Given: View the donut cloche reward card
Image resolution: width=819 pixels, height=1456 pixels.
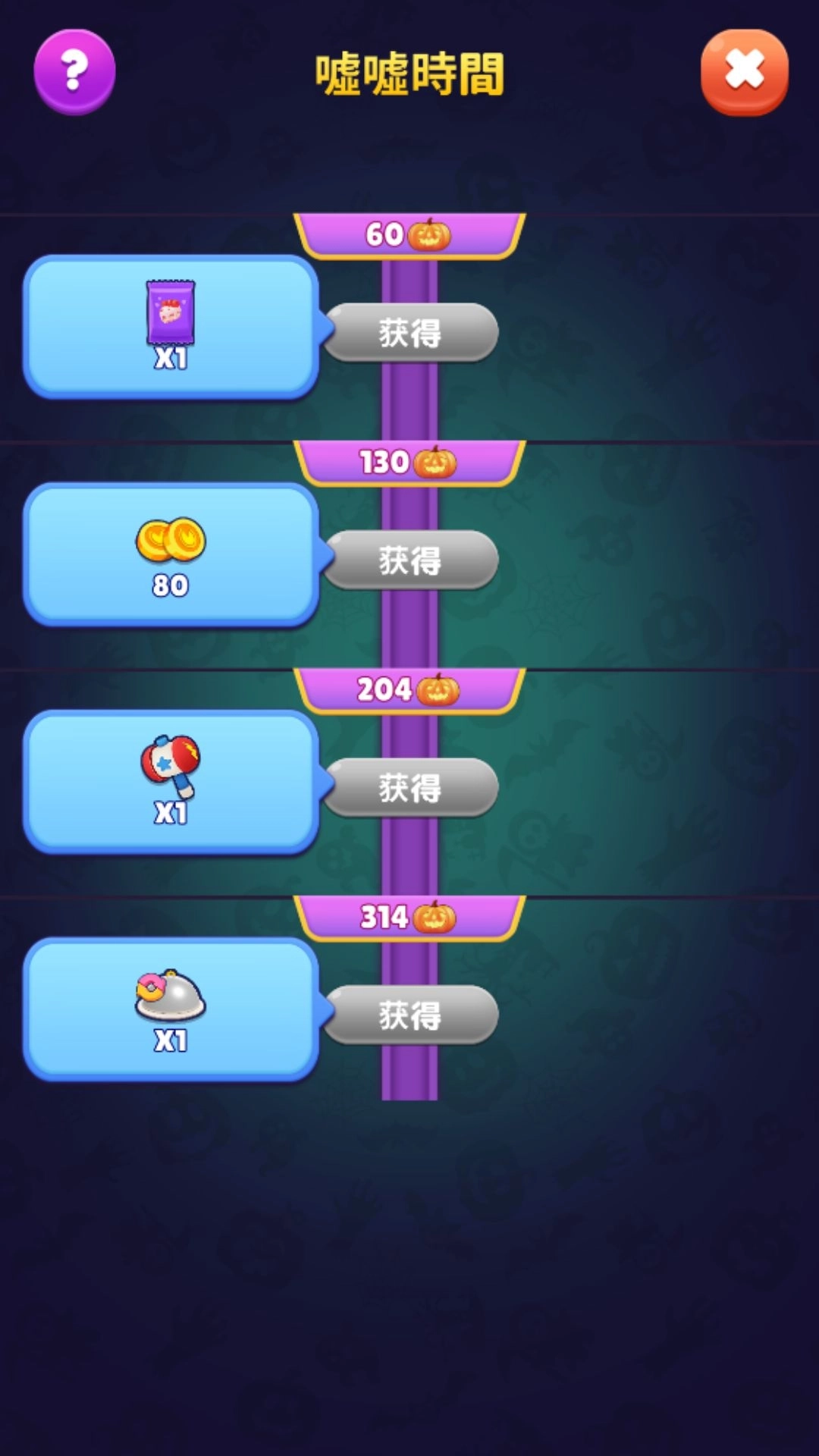Looking at the screenshot, I should pyautogui.click(x=171, y=1009).
